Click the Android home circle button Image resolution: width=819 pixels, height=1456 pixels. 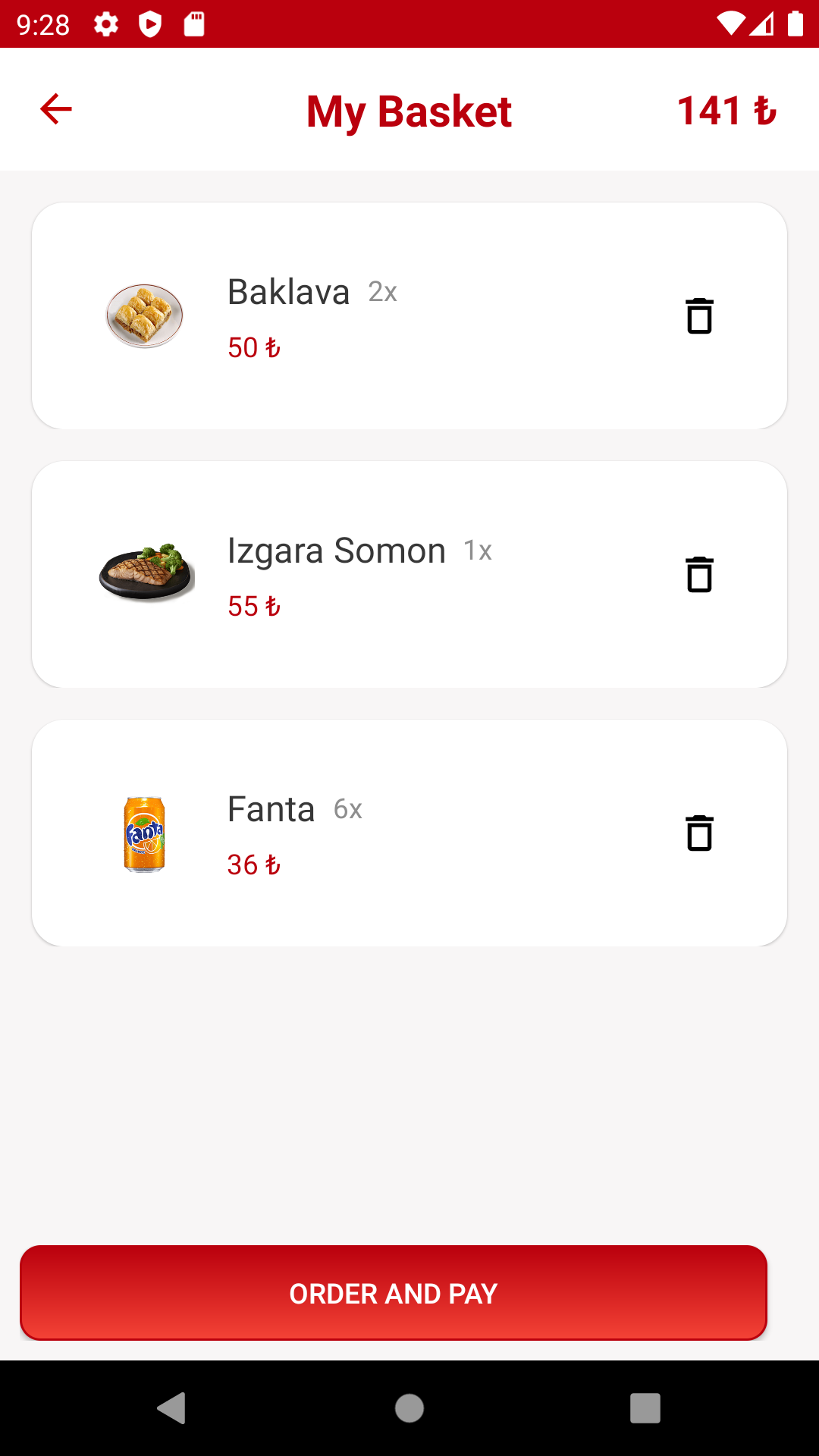click(409, 1409)
